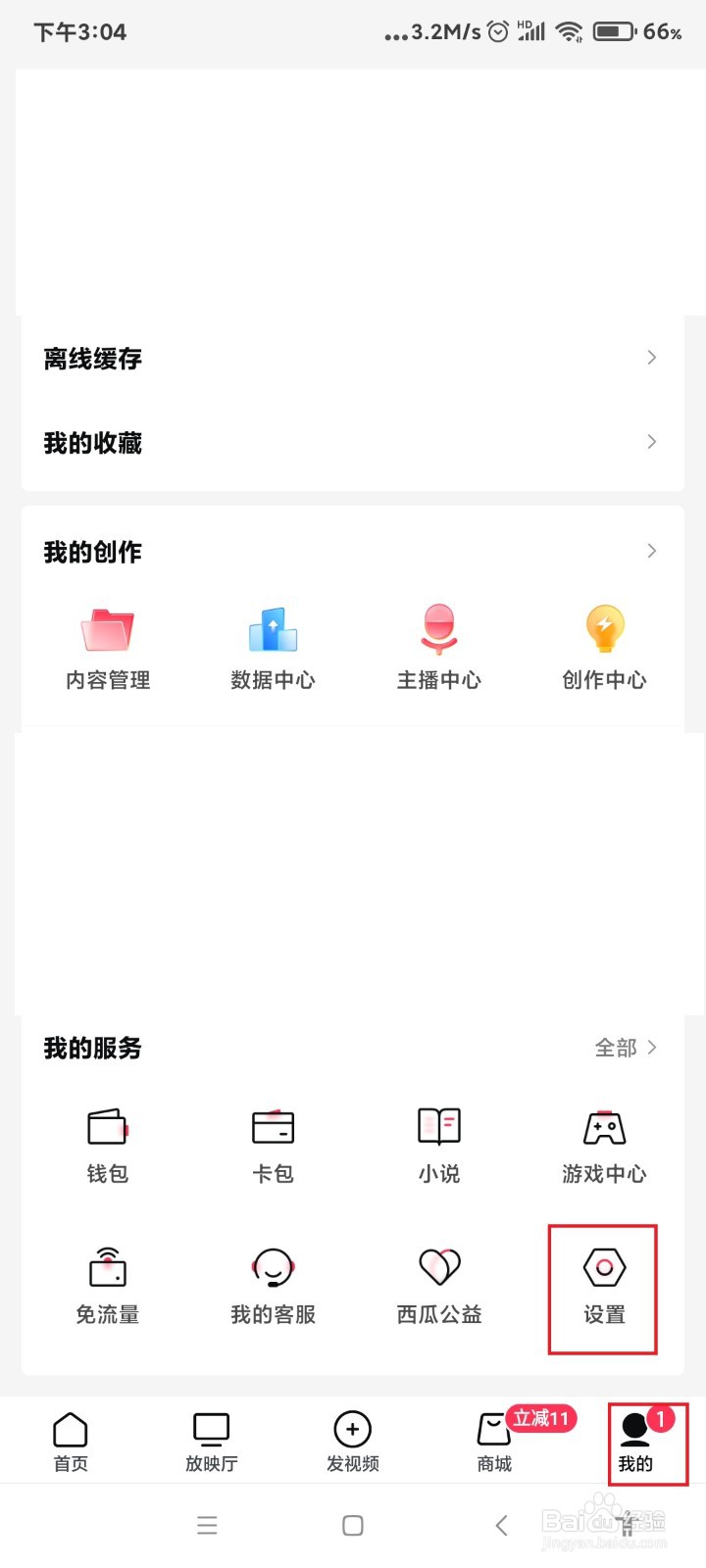
Task: Open 数据中心 data center
Action: [273, 649]
